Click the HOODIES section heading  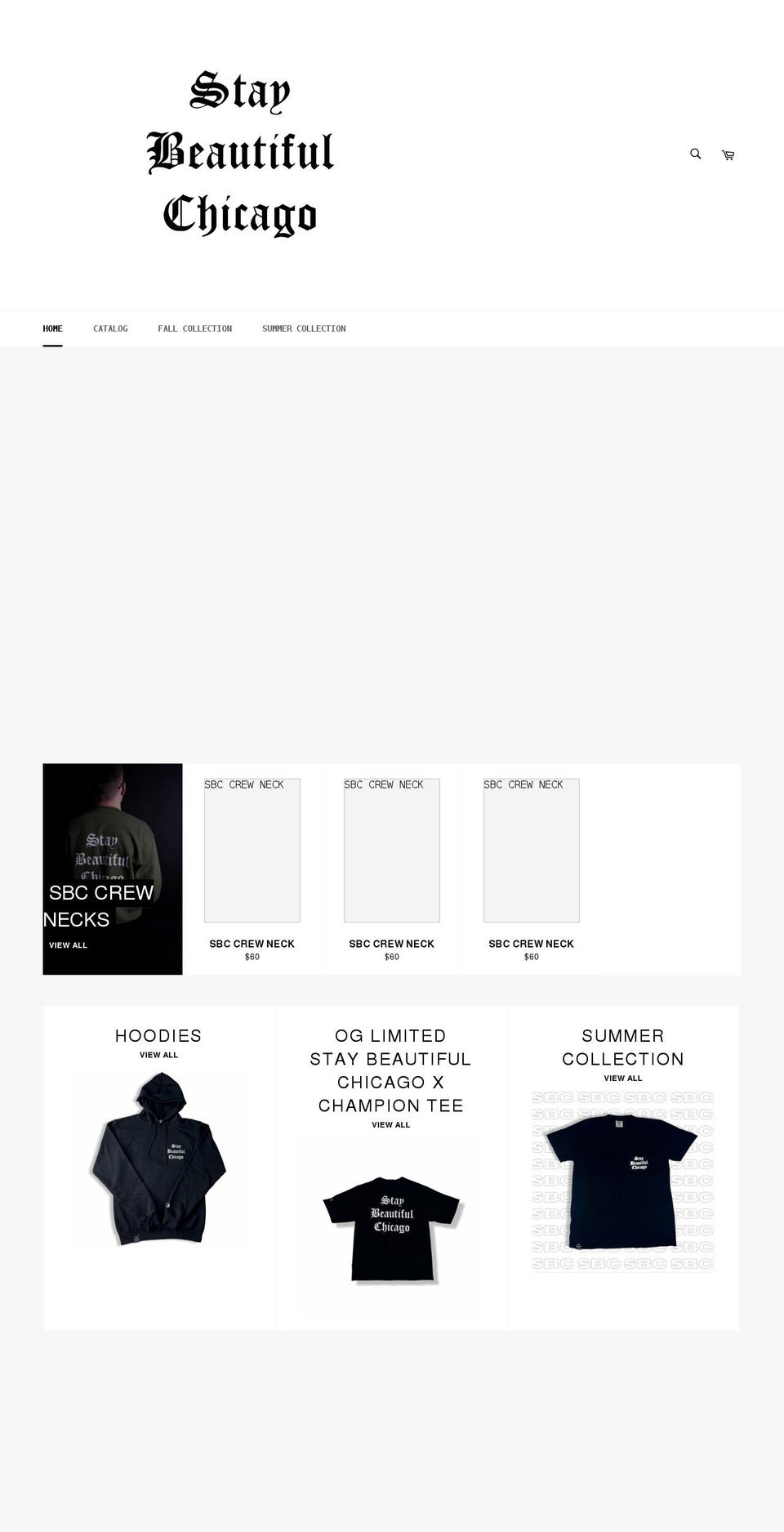[158, 1035]
